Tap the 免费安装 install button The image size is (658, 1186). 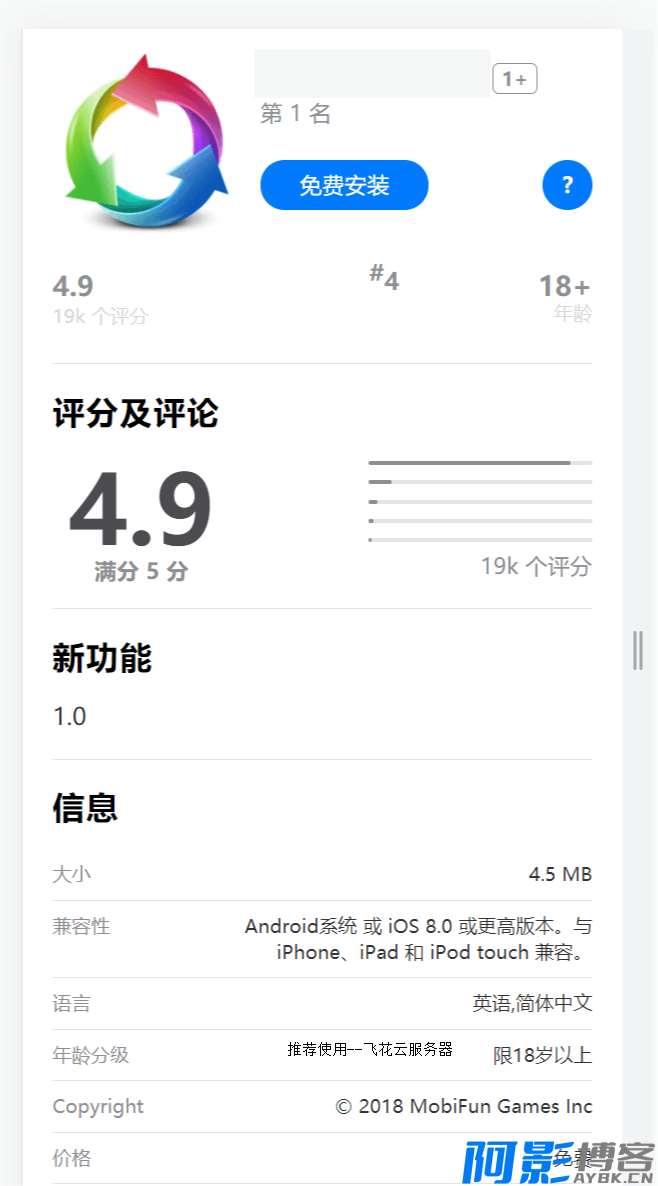(x=344, y=185)
